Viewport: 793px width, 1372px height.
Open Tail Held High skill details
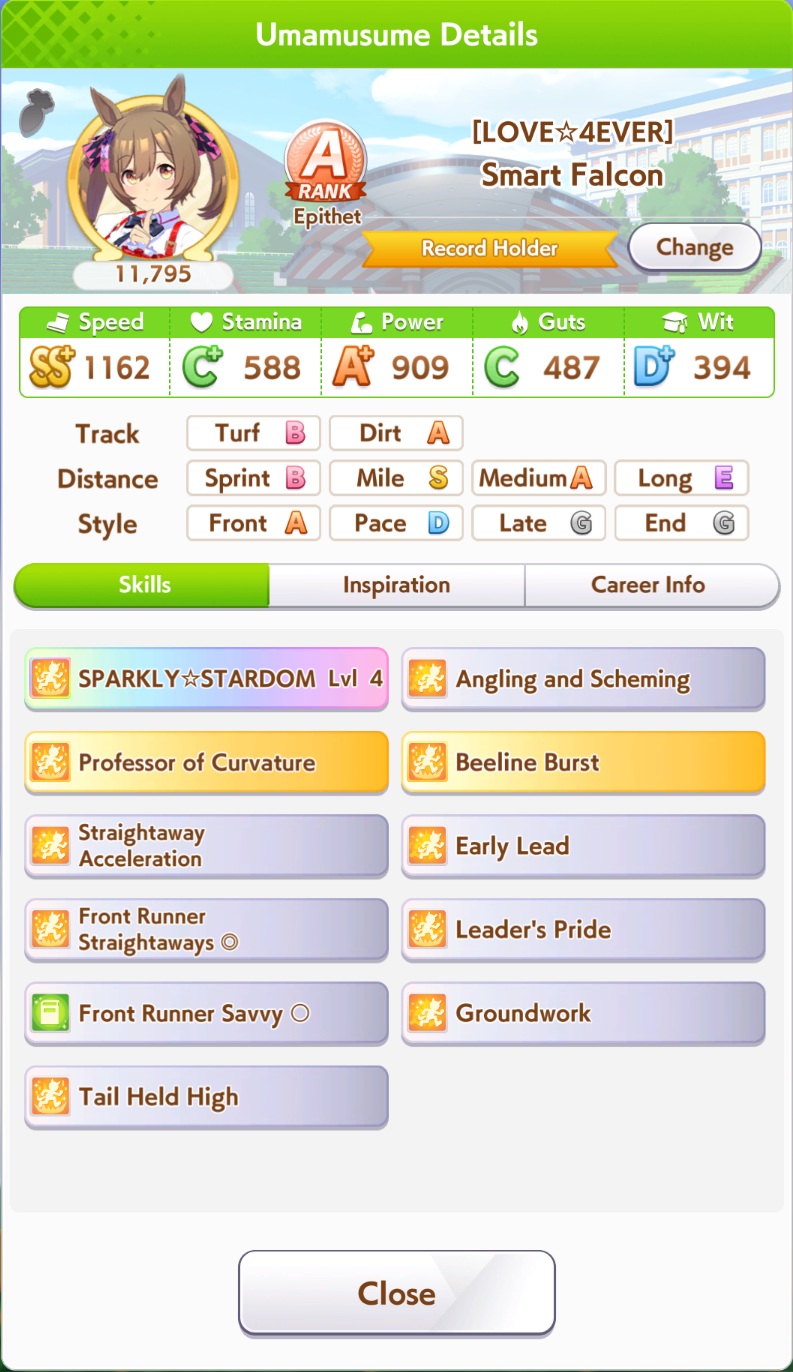[x=206, y=1097]
